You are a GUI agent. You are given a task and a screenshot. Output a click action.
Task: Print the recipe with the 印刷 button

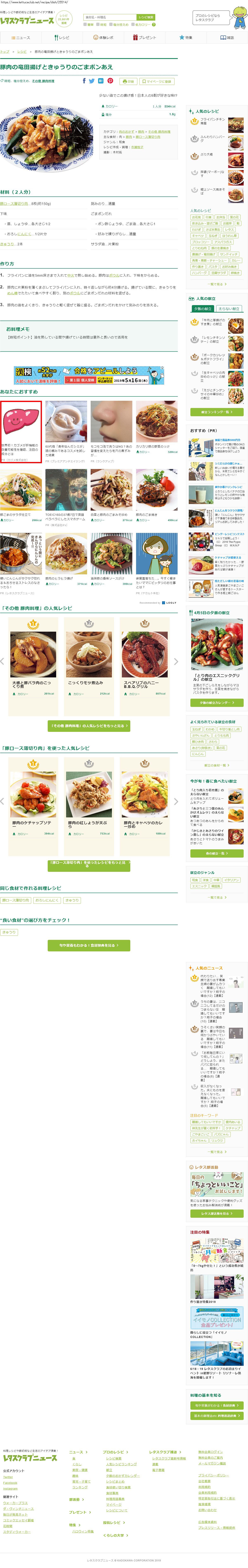(128, 81)
